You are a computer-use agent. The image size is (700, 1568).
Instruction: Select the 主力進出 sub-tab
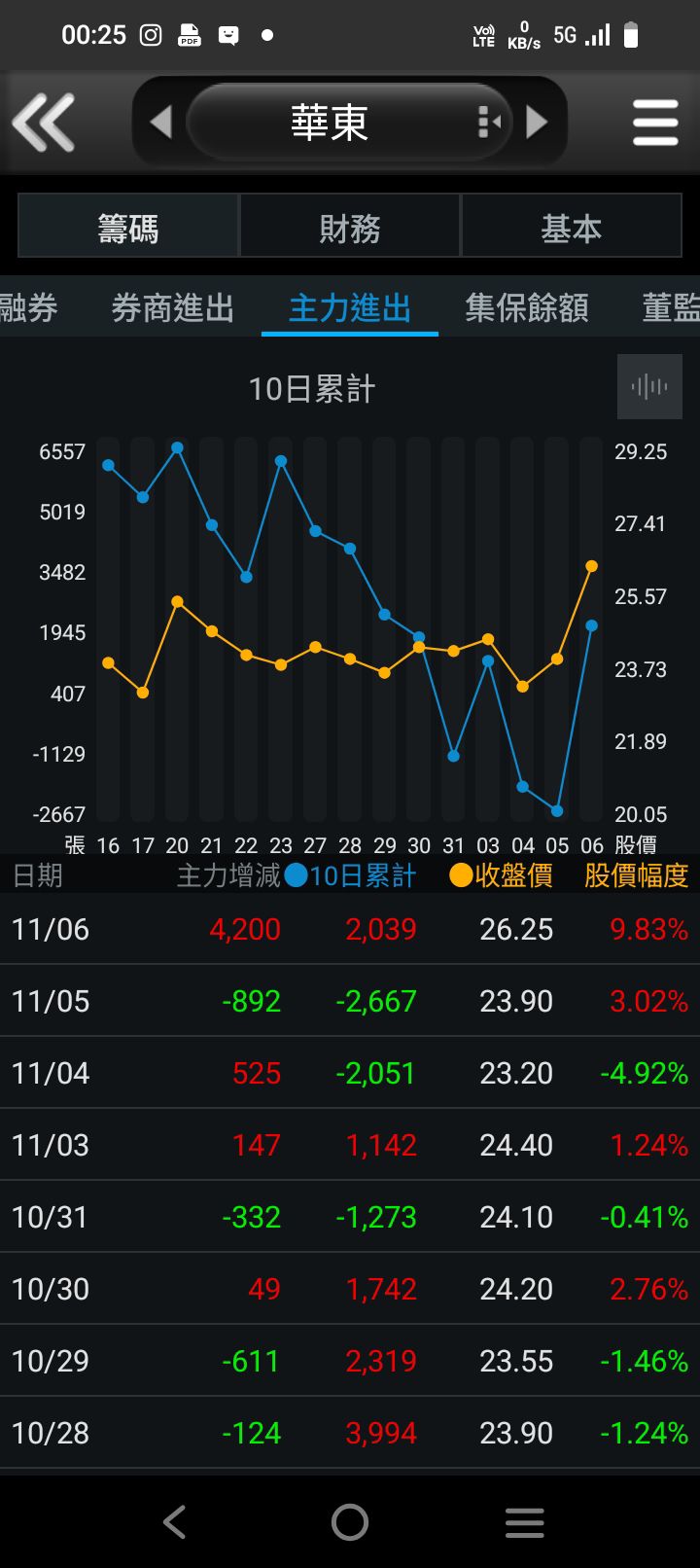pyautogui.click(x=350, y=308)
